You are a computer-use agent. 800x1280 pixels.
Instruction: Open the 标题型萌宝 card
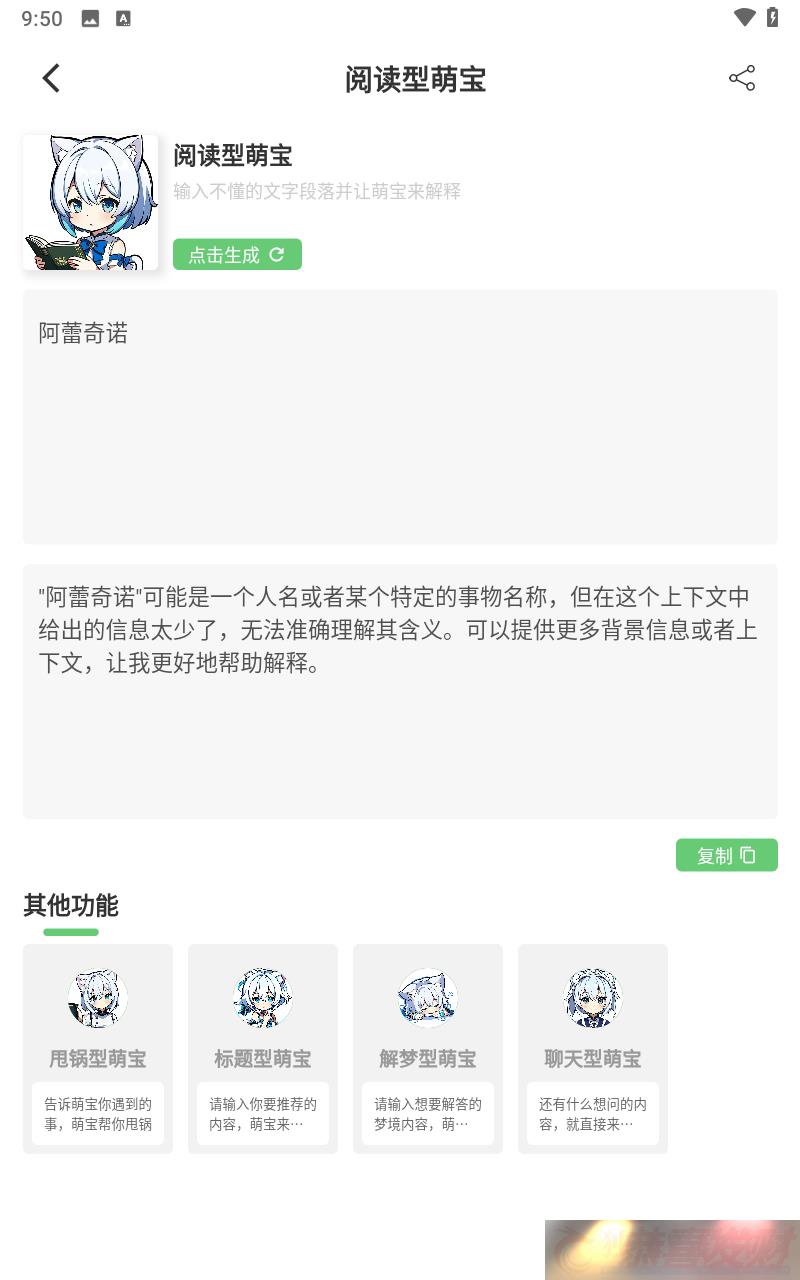263,1048
